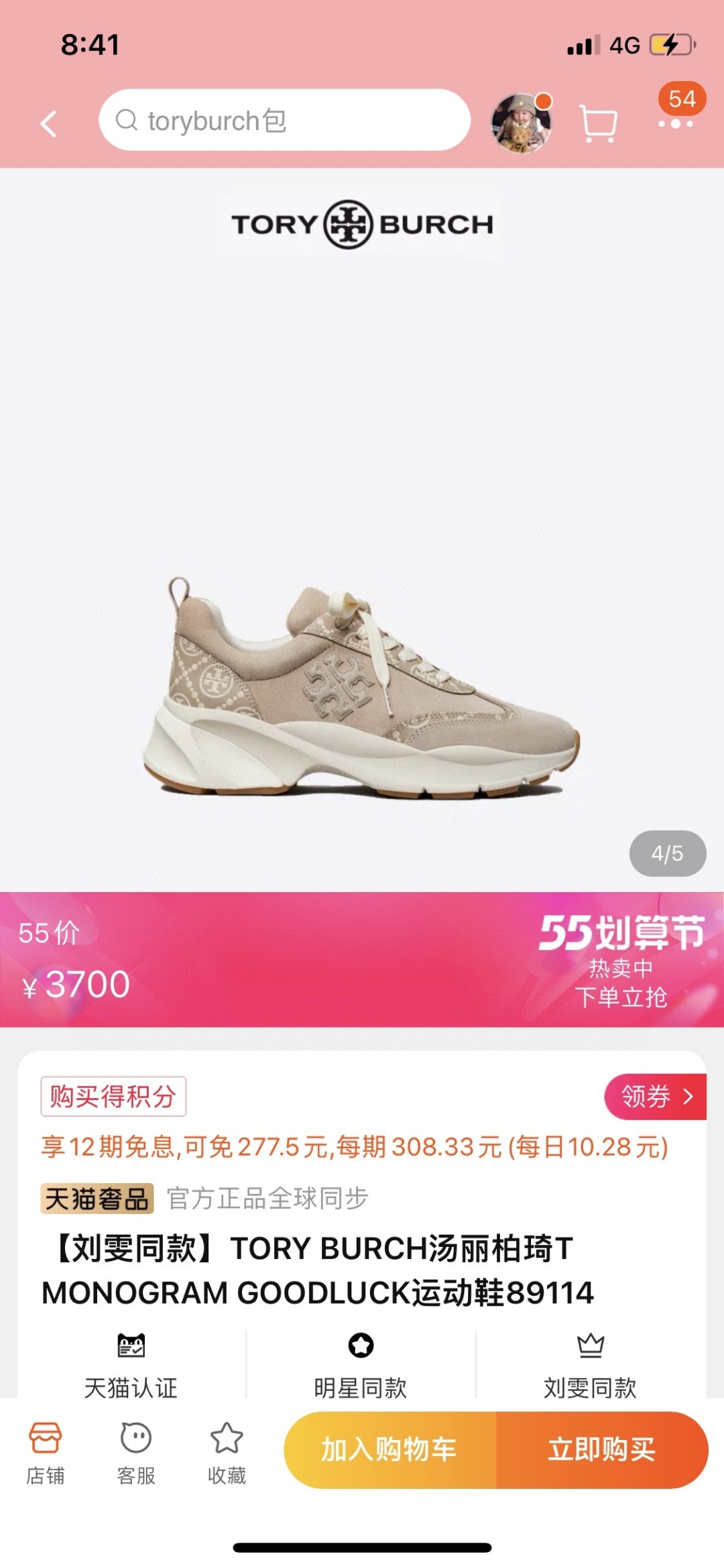
Task: Open the shopping cart icon
Action: (597, 123)
